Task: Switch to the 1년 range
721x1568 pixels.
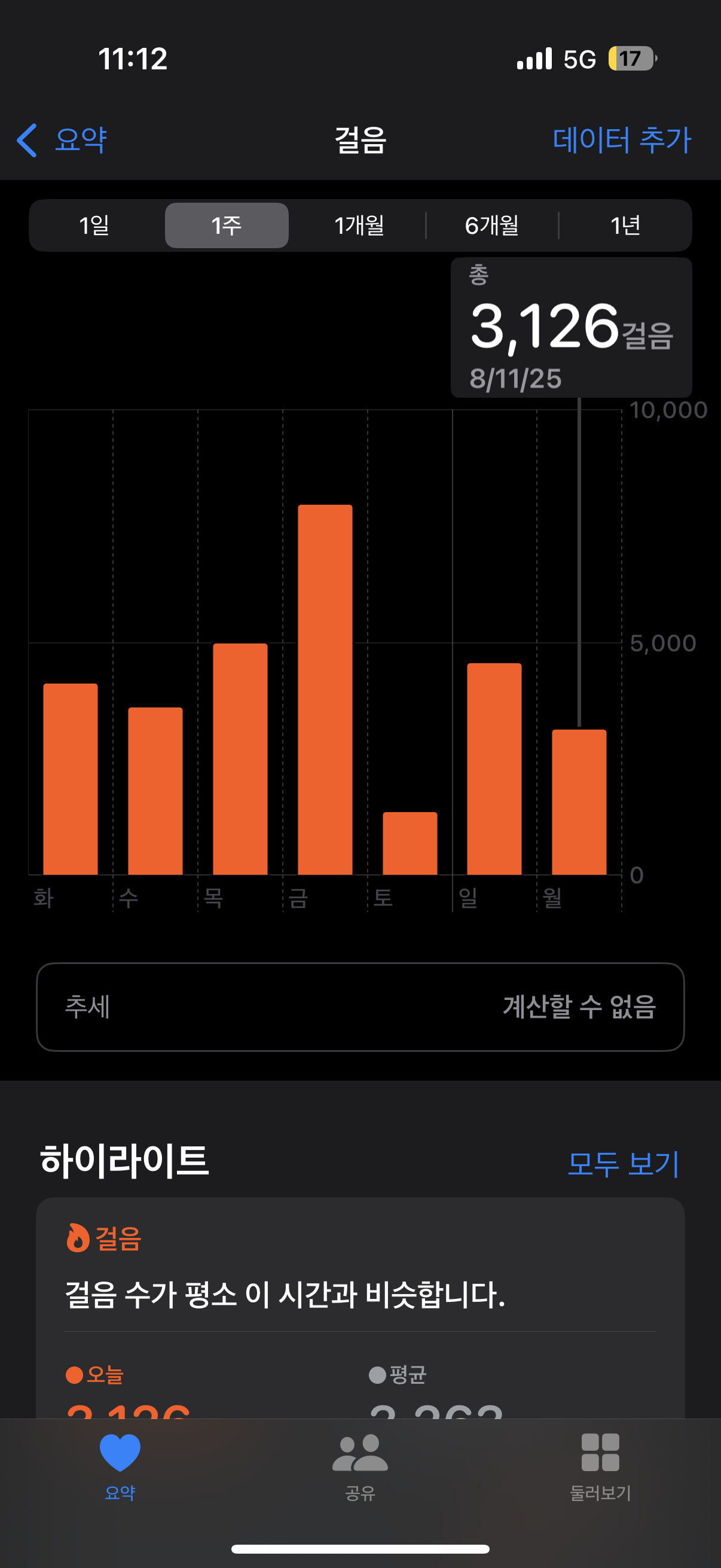Action: (x=625, y=226)
